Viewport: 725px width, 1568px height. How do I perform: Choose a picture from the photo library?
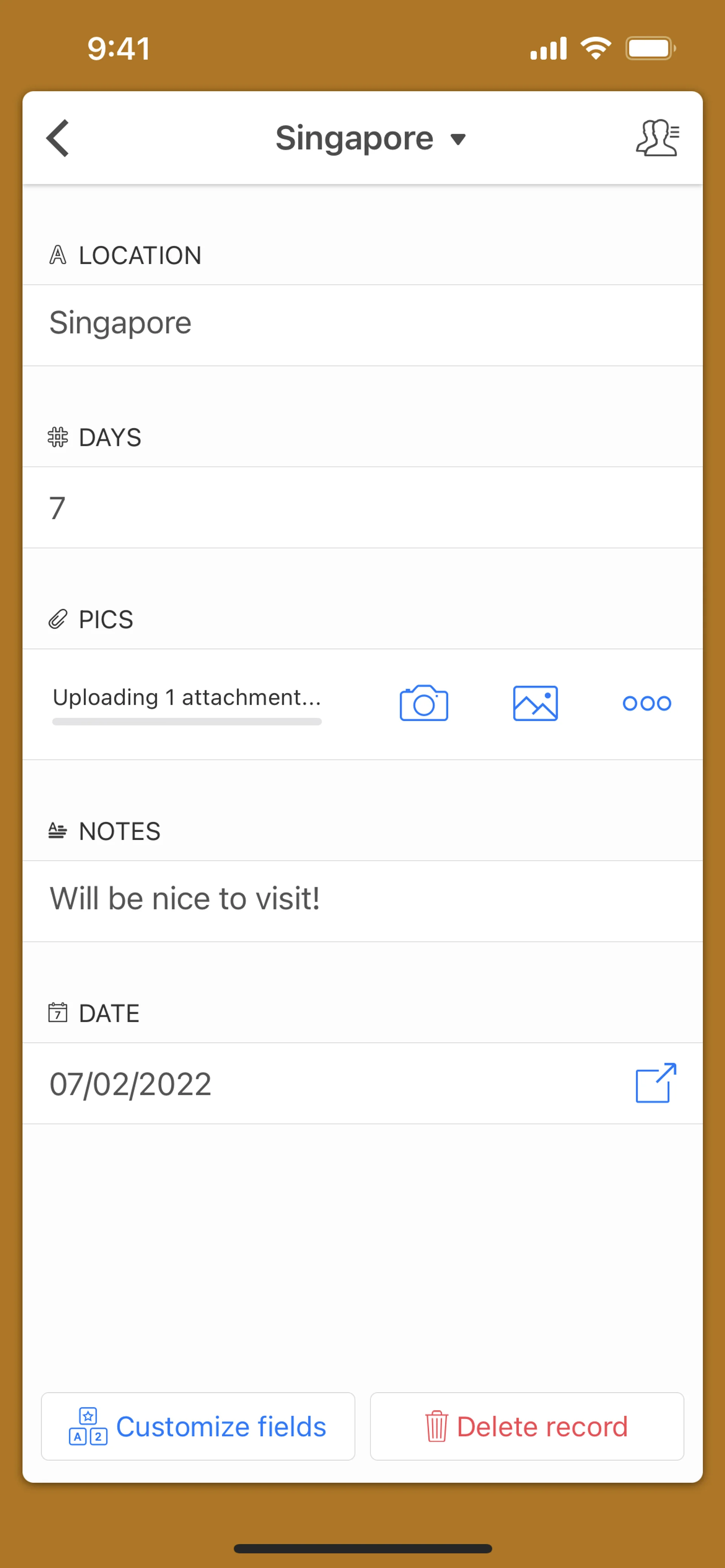click(535, 704)
